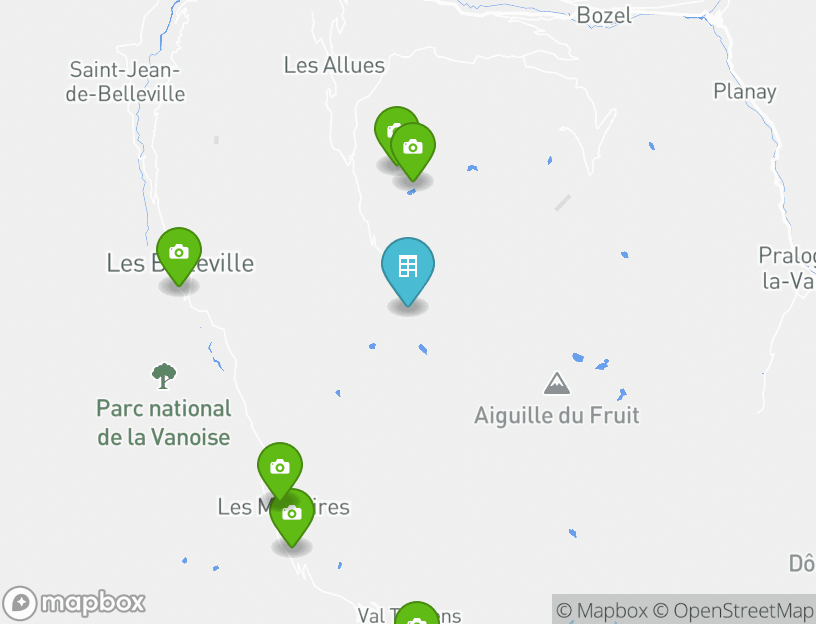Open the Mapbox attribution link

[x=602, y=610]
